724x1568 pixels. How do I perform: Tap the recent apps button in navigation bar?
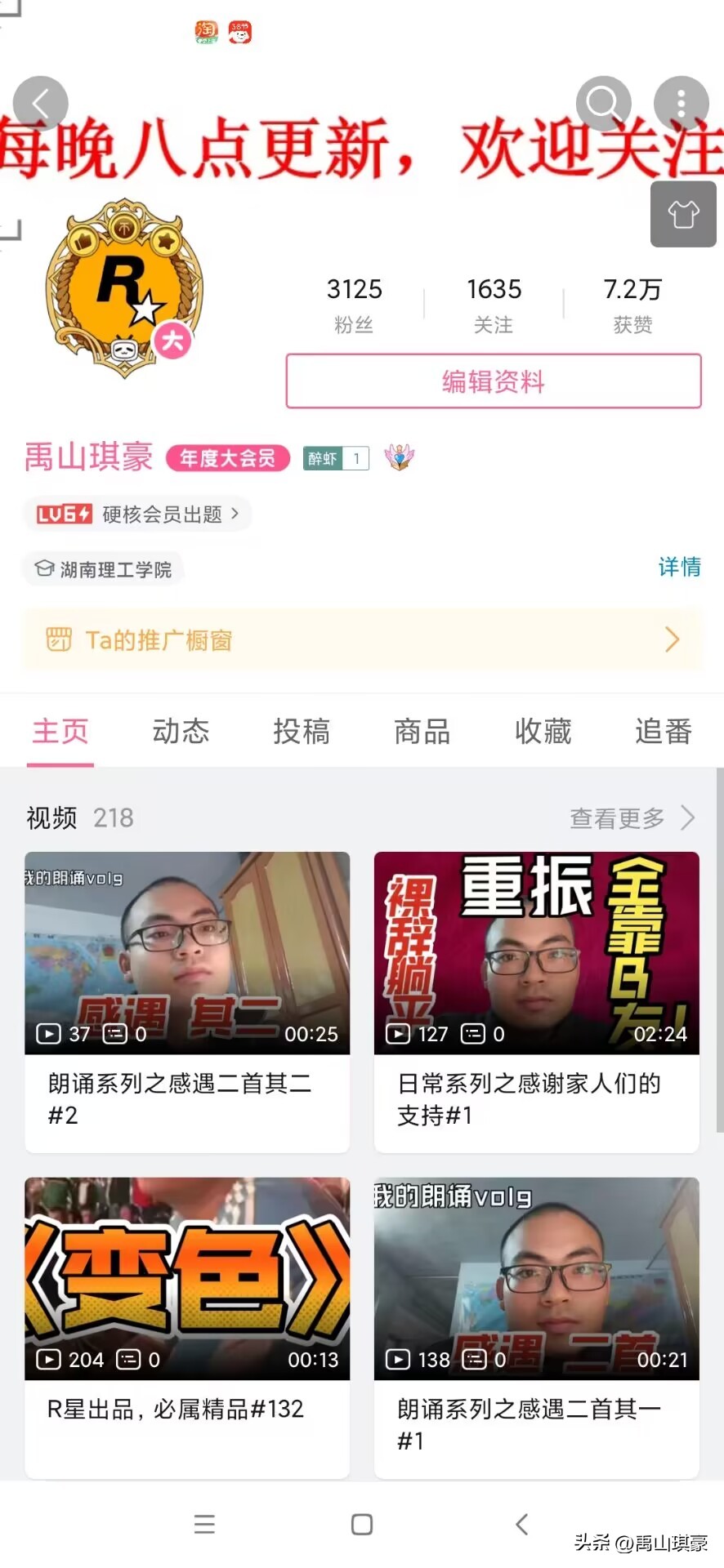204,1523
